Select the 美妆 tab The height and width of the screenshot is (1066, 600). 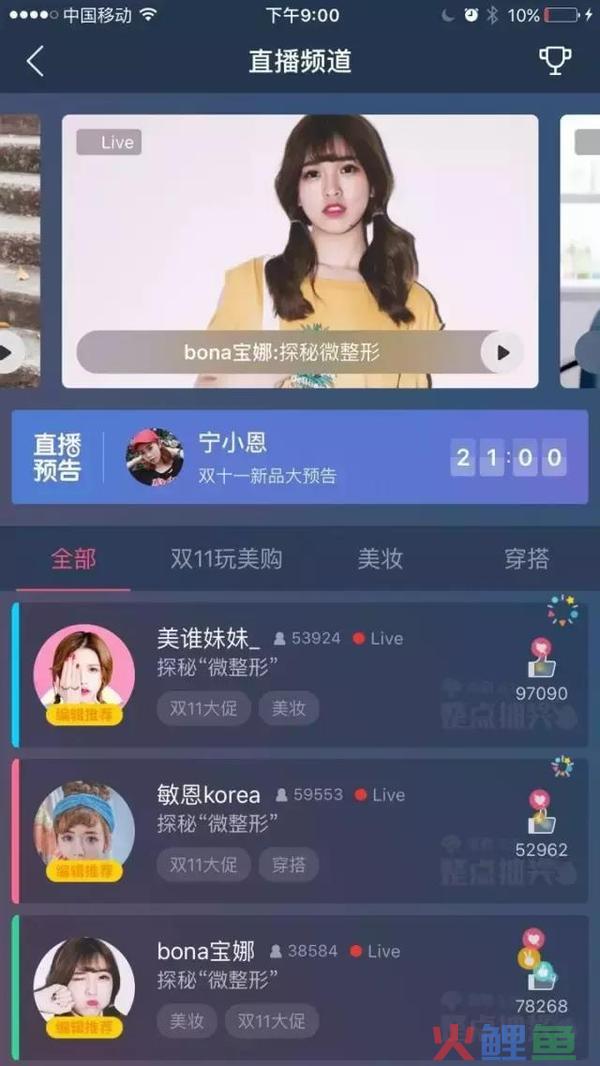tap(380, 559)
